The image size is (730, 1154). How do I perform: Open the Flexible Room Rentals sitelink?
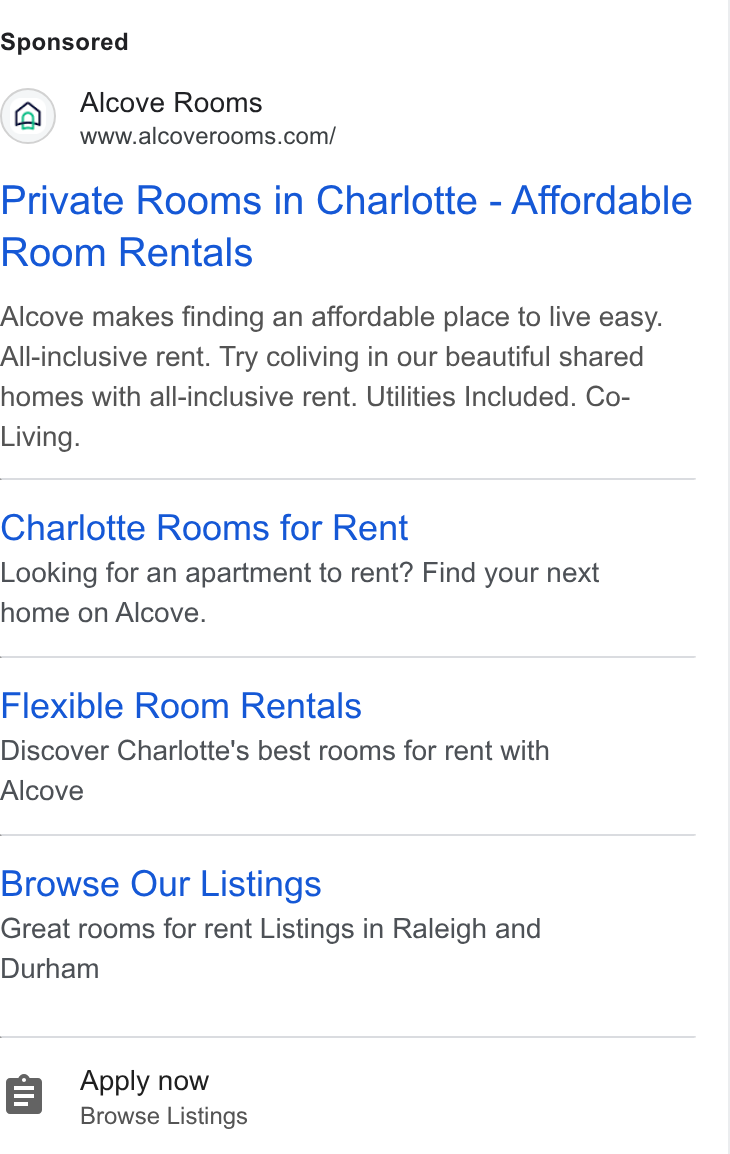pos(181,706)
